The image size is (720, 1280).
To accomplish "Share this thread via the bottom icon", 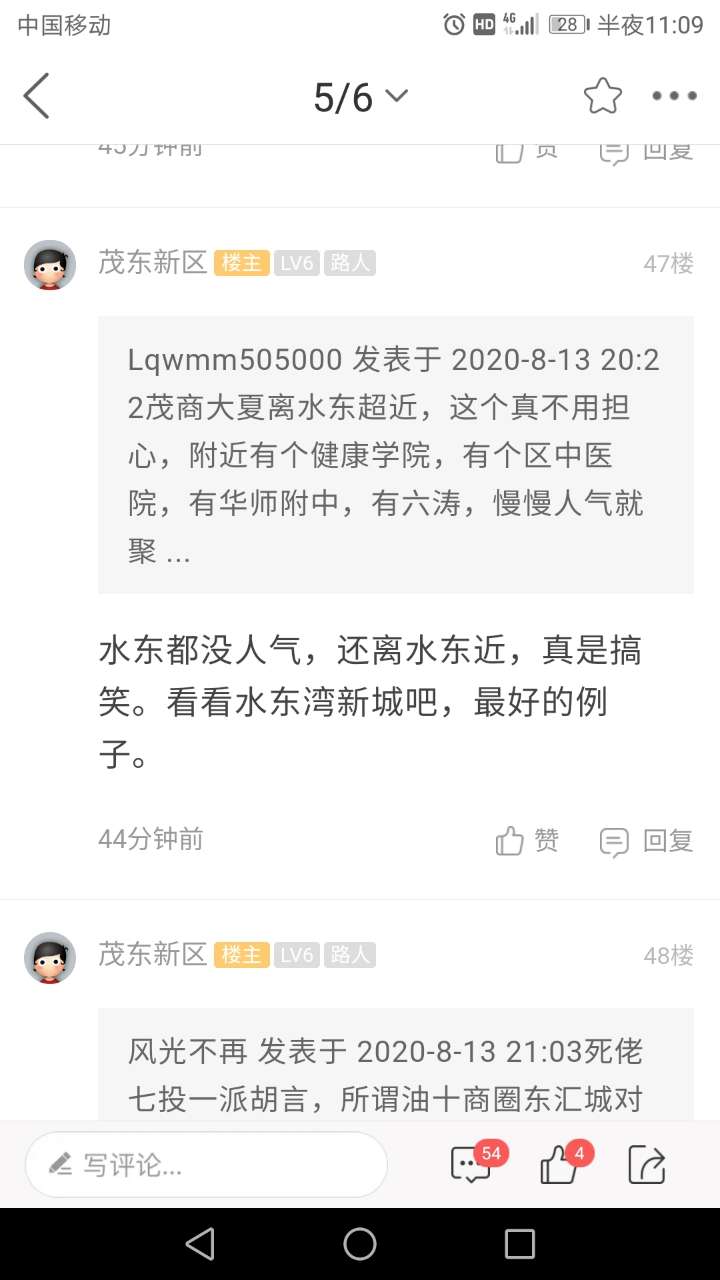I will (x=647, y=1164).
